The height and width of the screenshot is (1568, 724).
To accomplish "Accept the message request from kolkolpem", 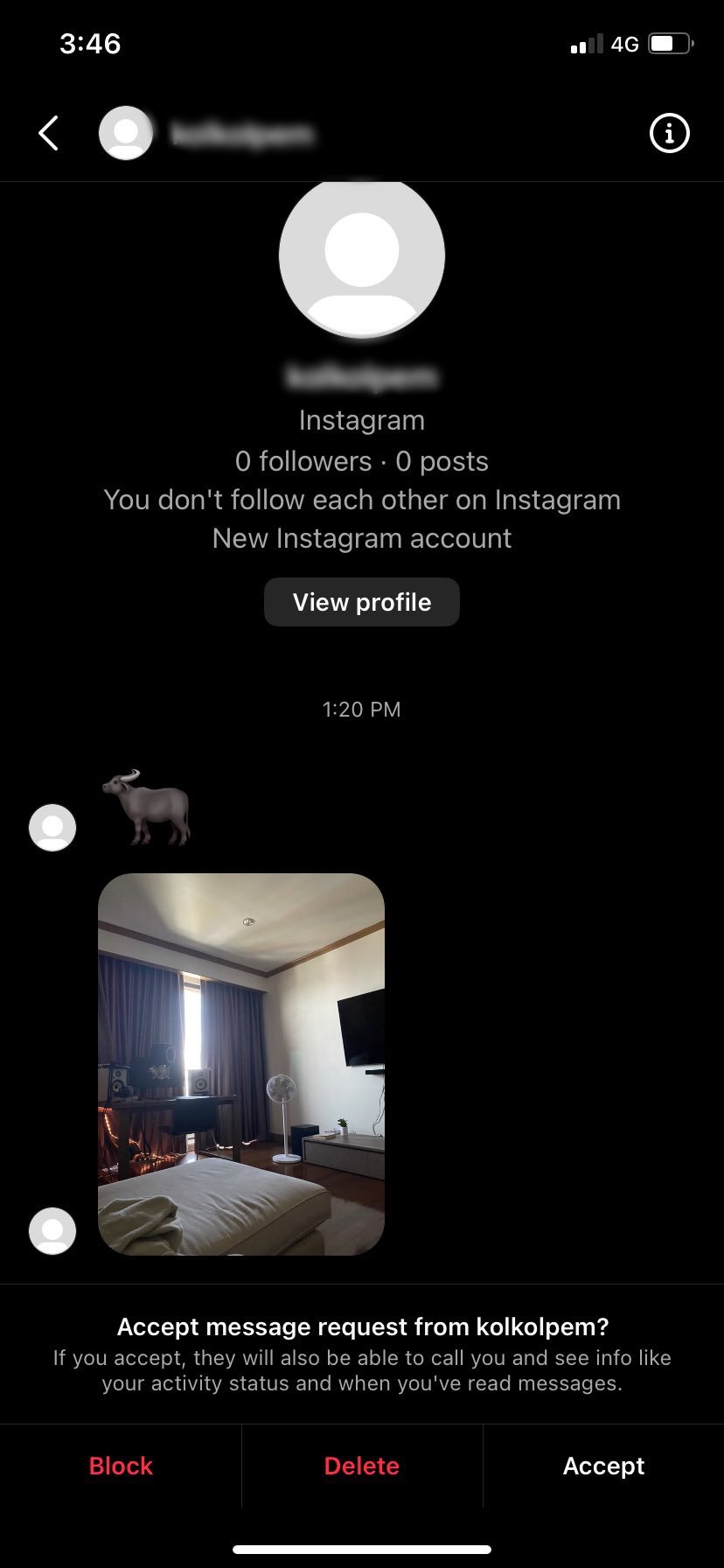I will pyautogui.click(x=603, y=1466).
